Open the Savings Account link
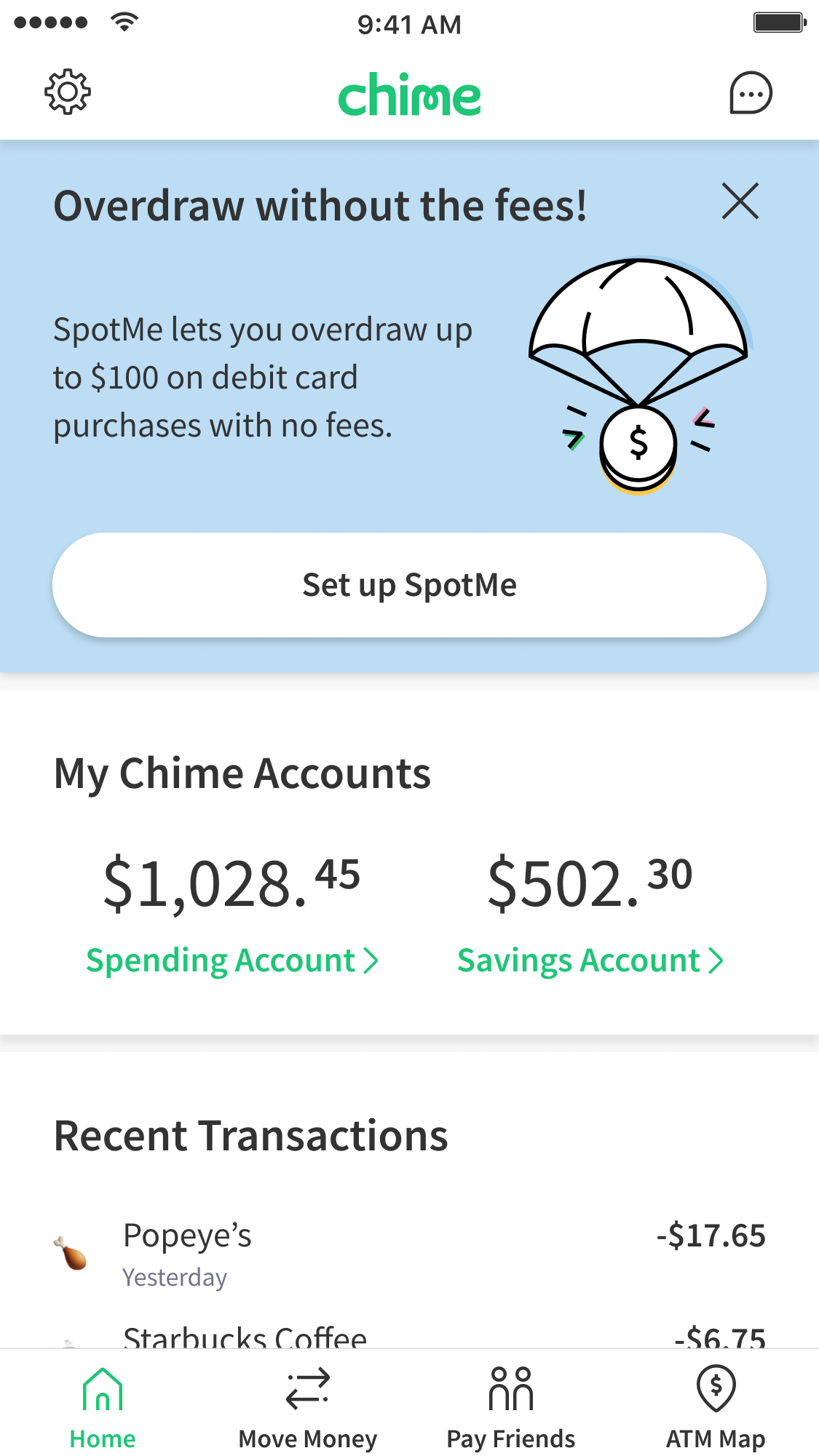819x1456 pixels. click(x=579, y=960)
